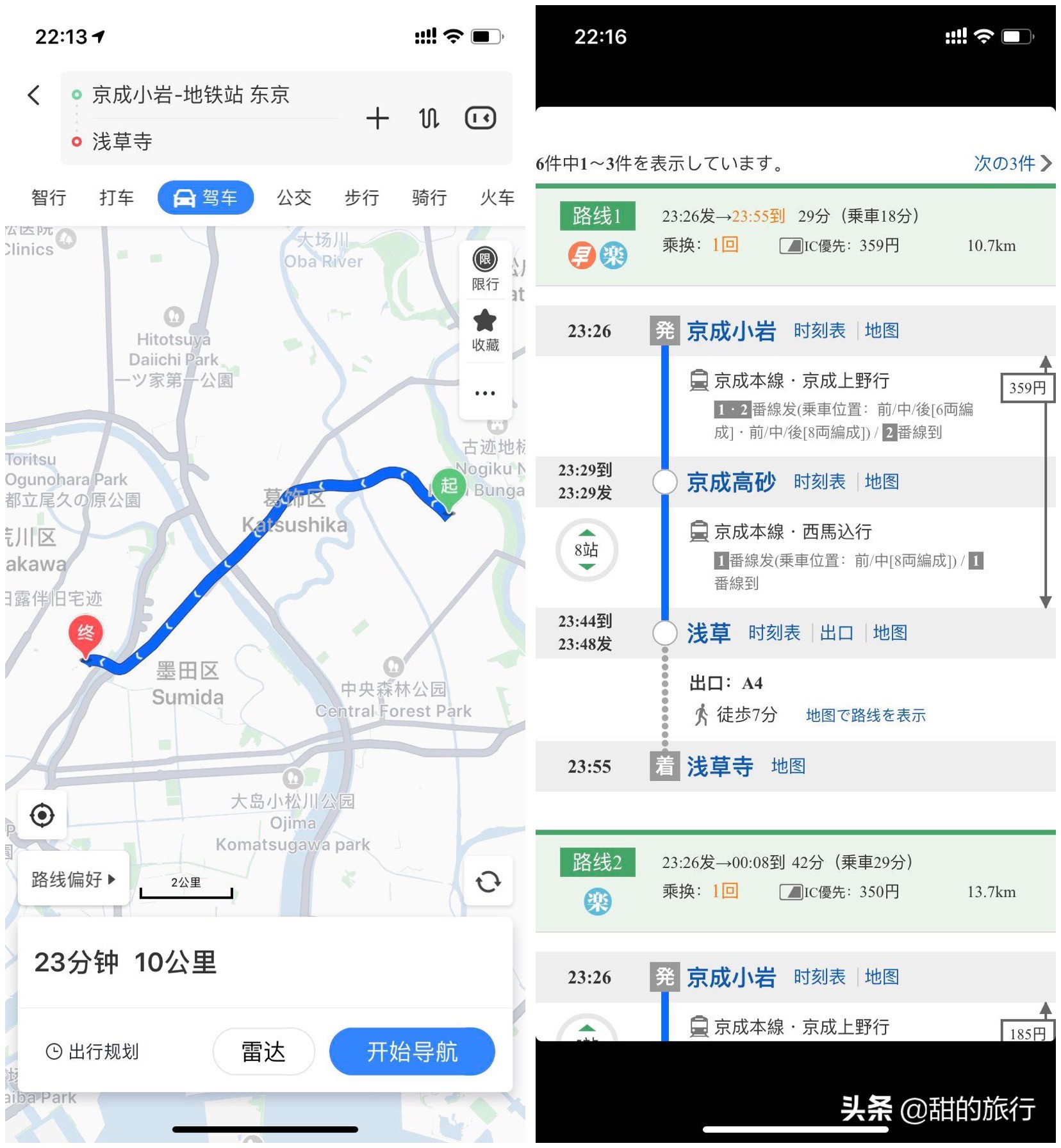Select the 步行 walking tab
Image resolution: width=1061 pixels, height=1148 pixels.
click(361, 197)
